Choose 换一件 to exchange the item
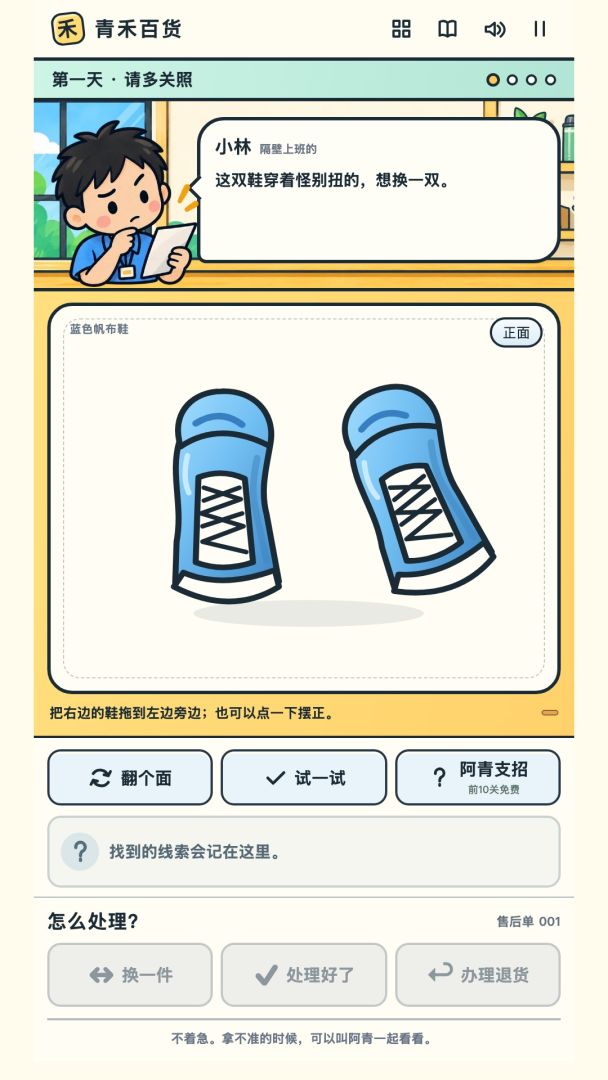608x1080 pixels. click(130, 975)
